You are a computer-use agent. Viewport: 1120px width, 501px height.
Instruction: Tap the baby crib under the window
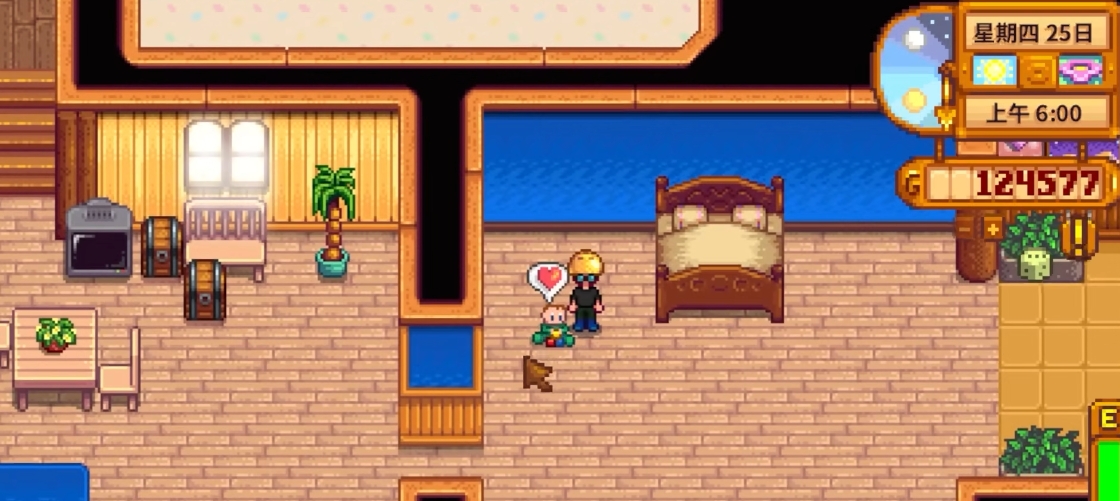(225, 235)
